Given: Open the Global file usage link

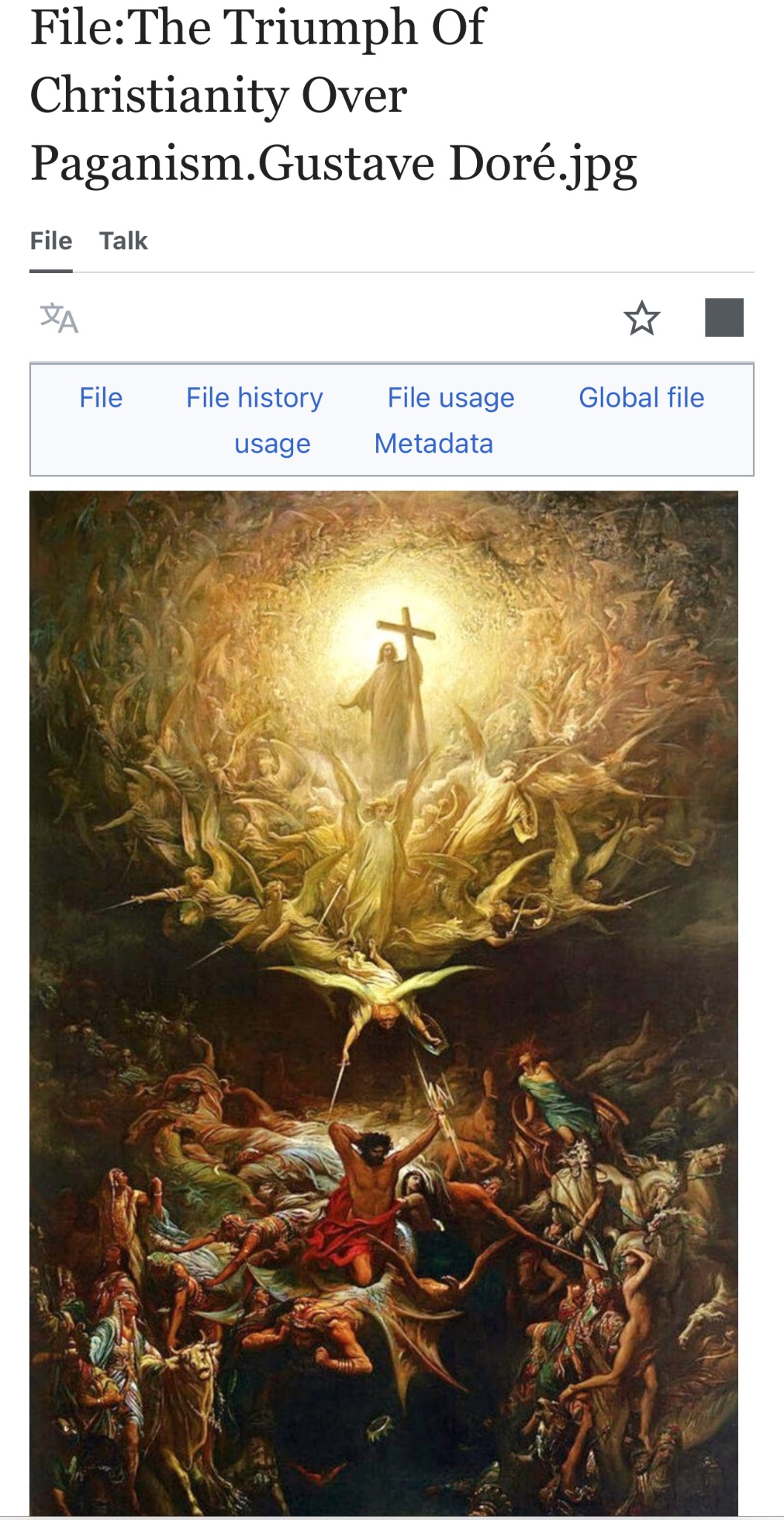Looking at the screenshot, I should (x=641, y=398).
